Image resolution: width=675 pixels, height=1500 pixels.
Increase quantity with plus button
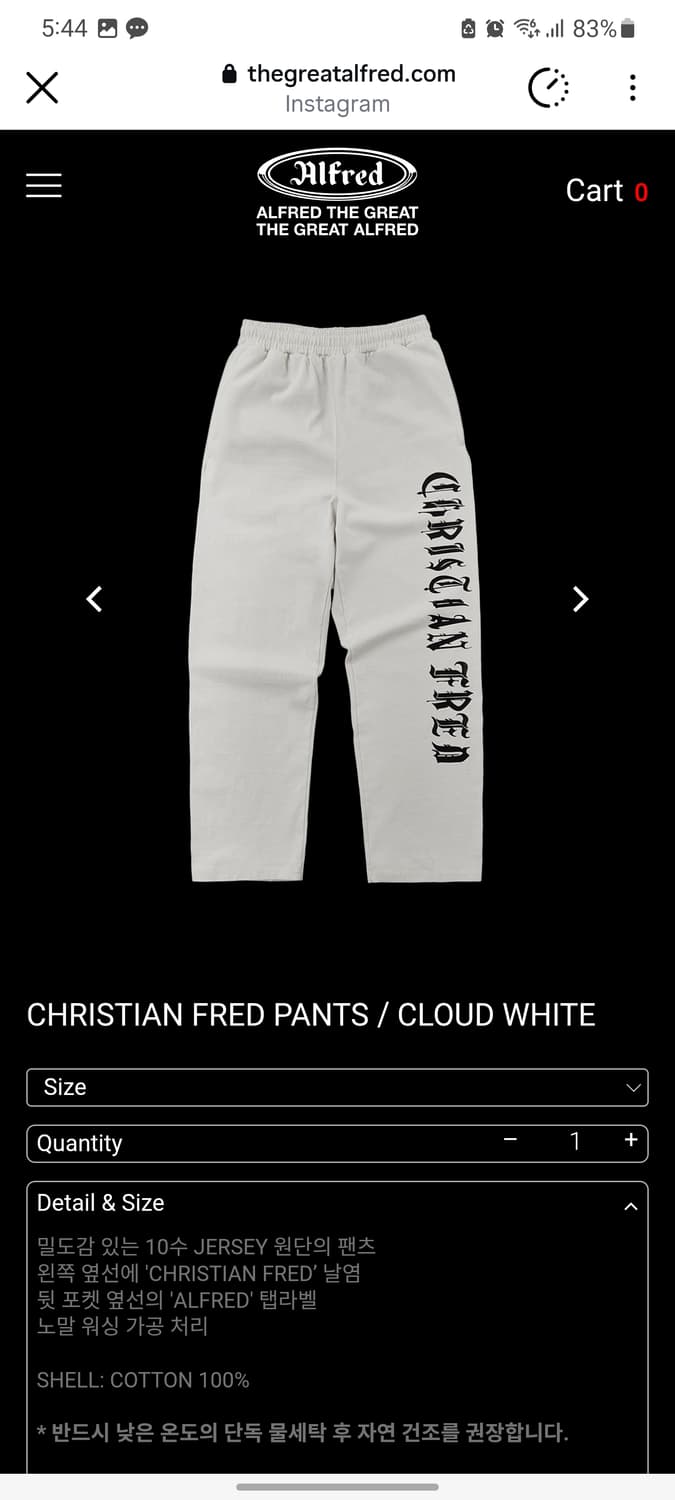pos(631,1141)
